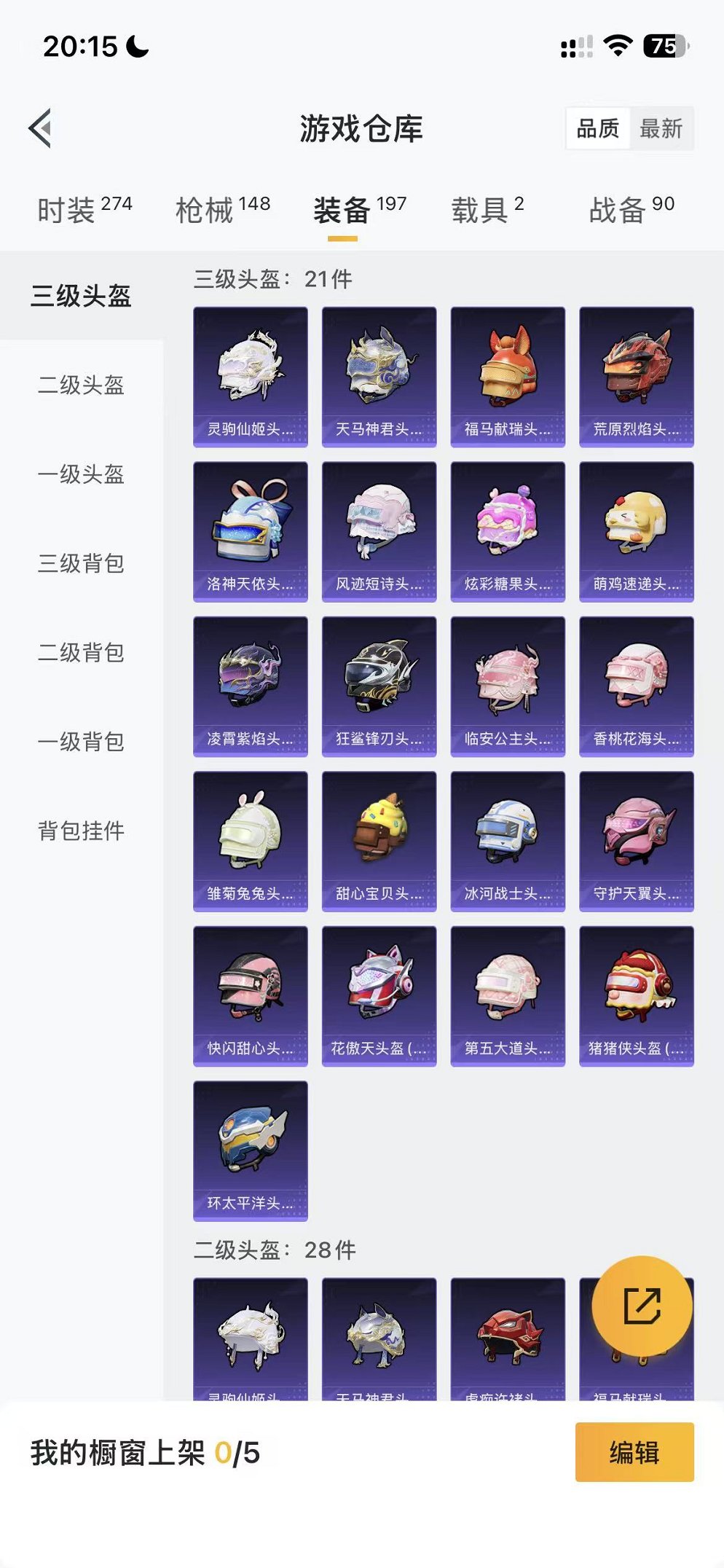The image size is (724, 1568).
Task: Open the 萌鸡速递头 helmet item
Action: pyautogui.click(x=637, y=530)
